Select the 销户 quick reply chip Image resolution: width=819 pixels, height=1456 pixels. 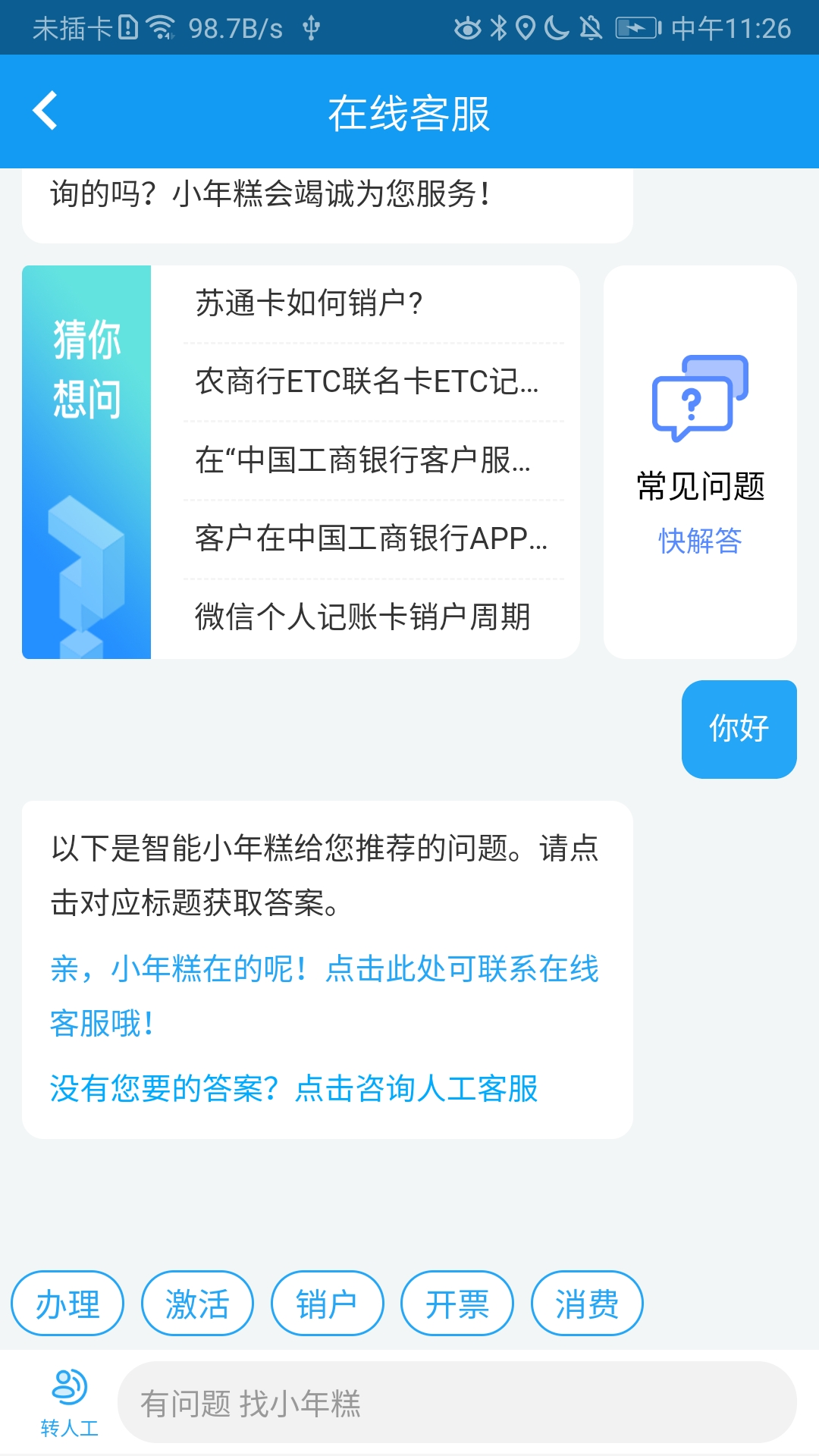[326, 1302]
